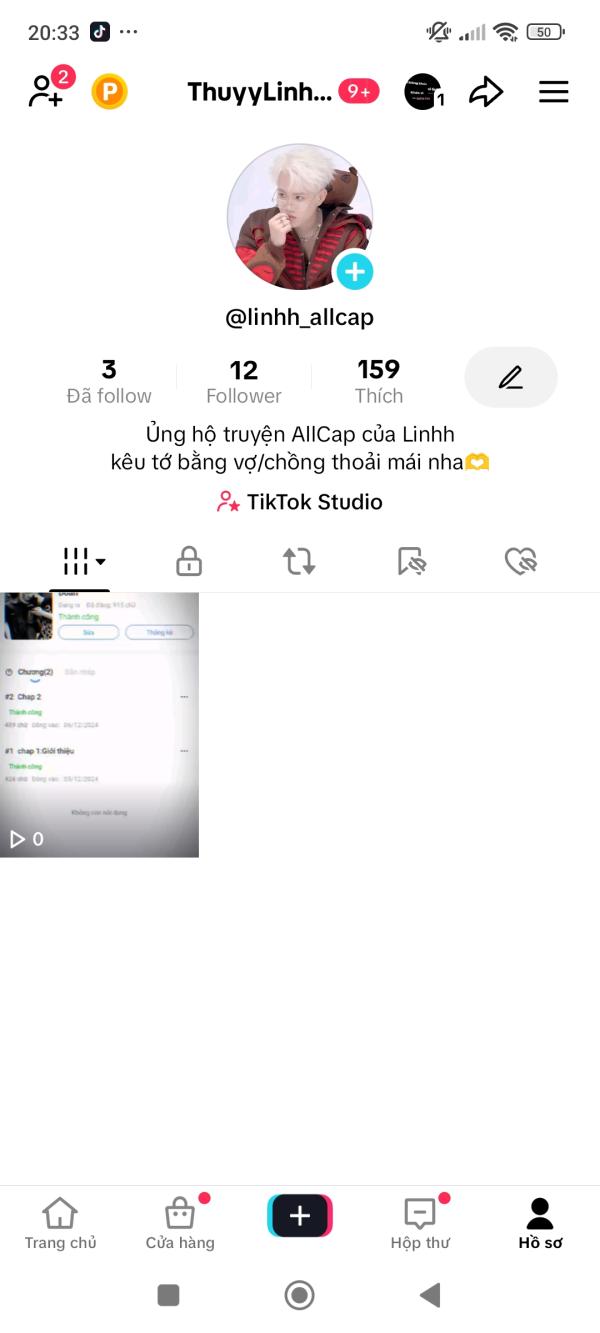Edit profile with the pencil button
Viewport: 600px width, 1333px height.
(x=511, y=377)
